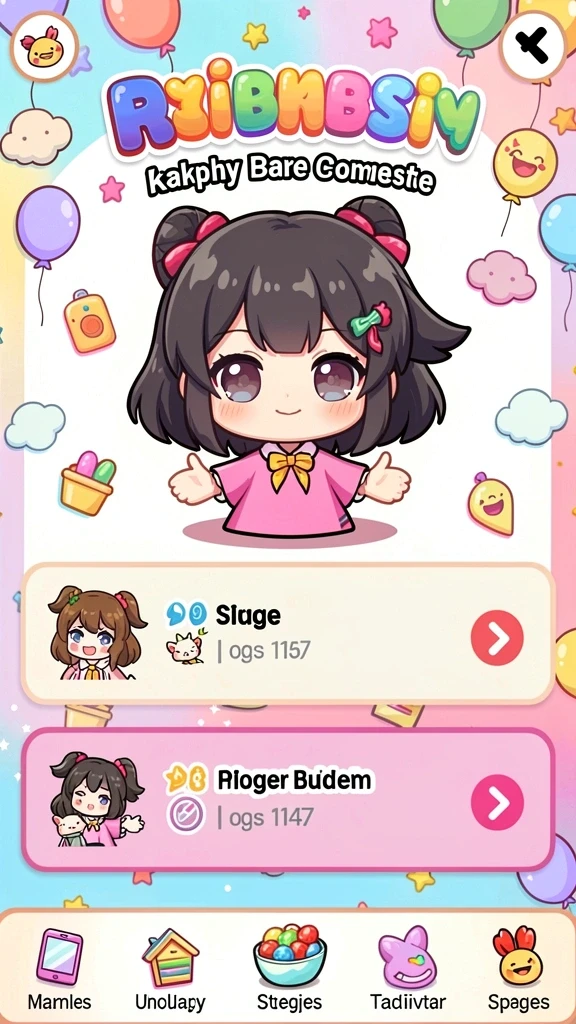The height and width of the screenshot is (1024, 576).
Task: Tap the arrow on Rloger Budem card
Action: click(x=497, y=801)
